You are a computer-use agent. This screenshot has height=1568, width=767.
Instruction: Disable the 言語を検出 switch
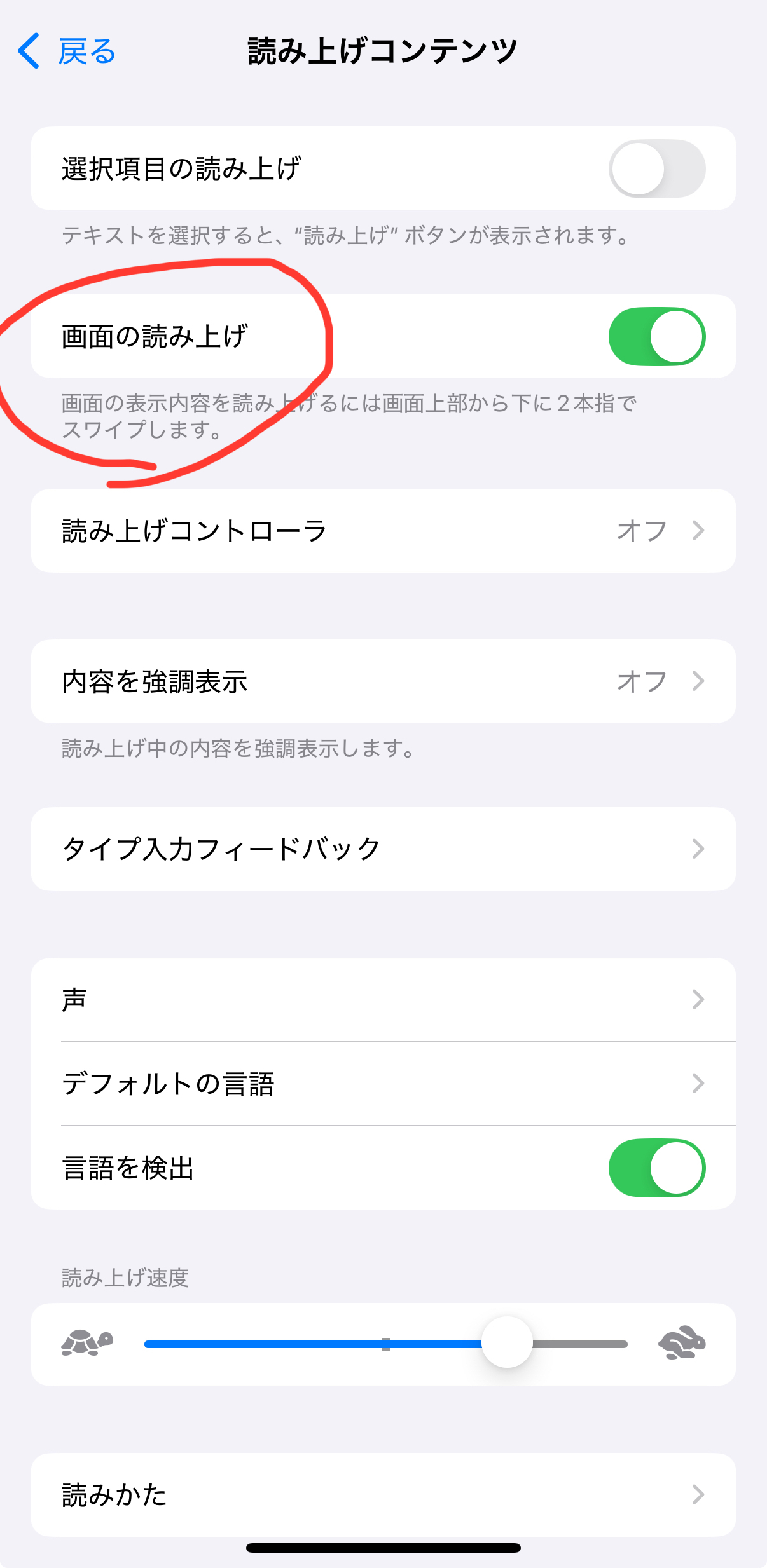[656, 1167]
